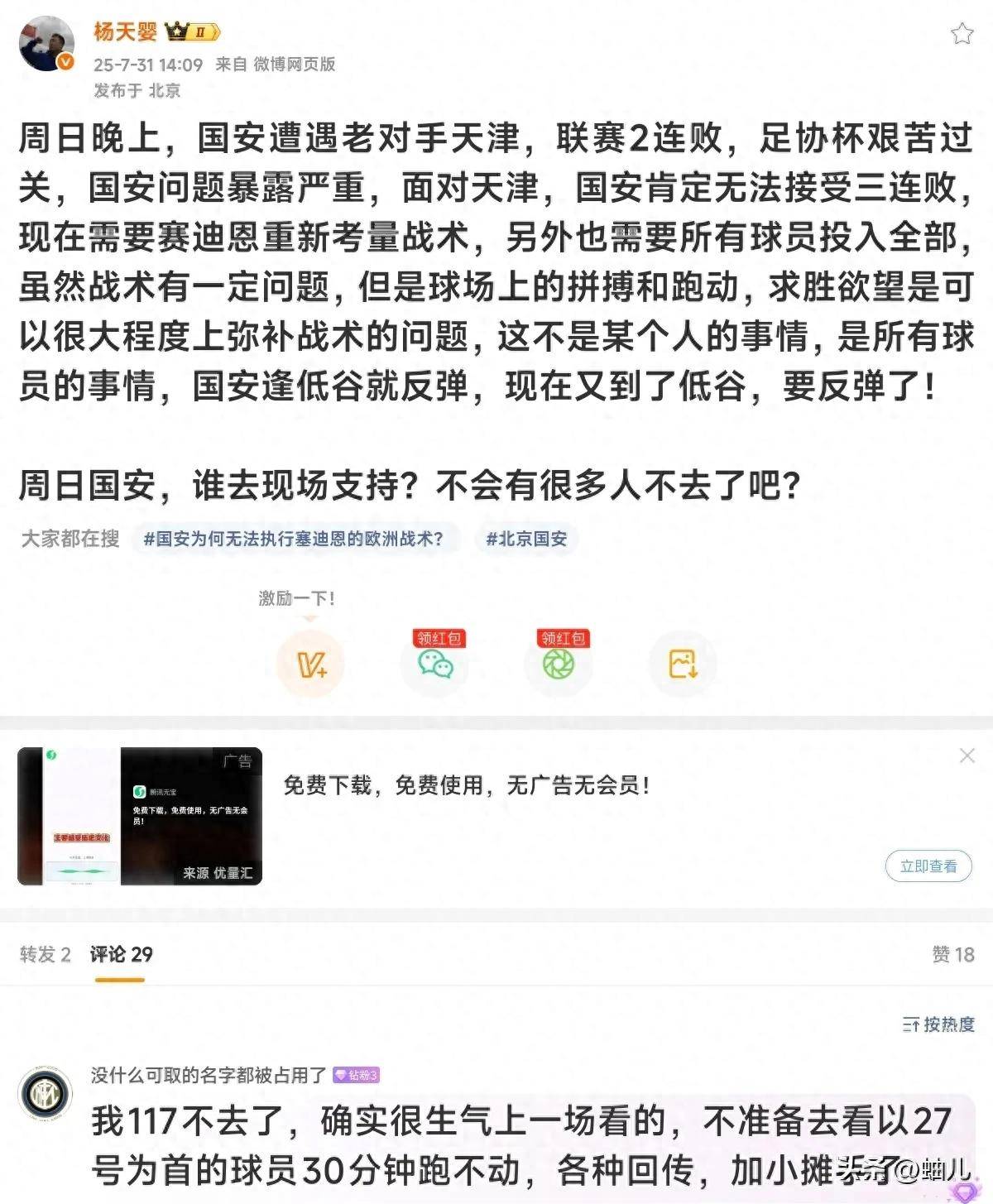Screen dimensions: 993x1204
Task: Open the #北京国安 hashtag chip
Action: coord(526,540)
